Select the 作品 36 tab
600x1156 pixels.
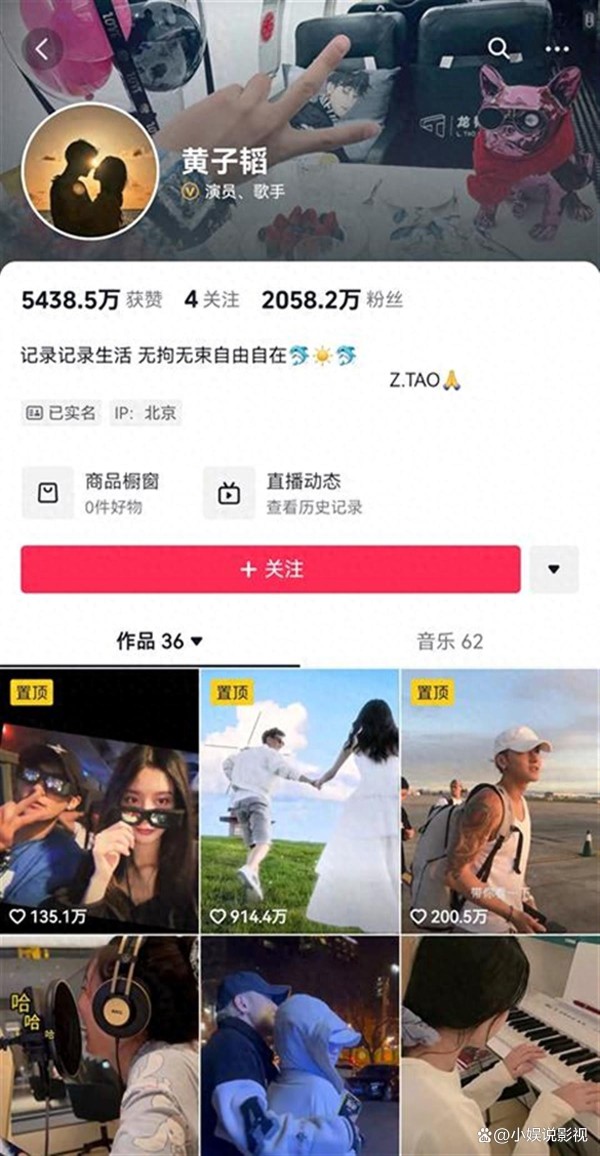pos(159,641)
